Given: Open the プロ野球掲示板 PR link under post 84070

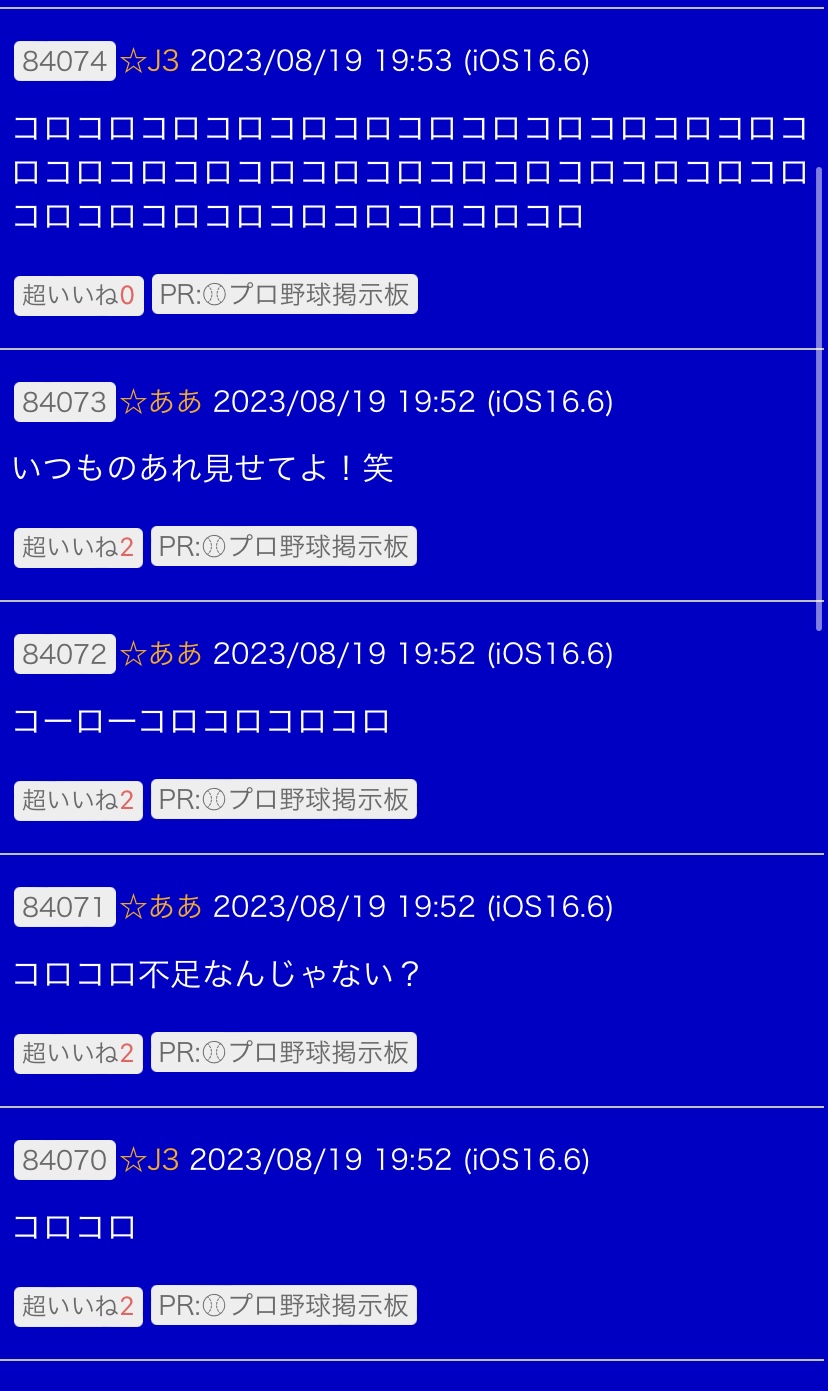Looking at the screenshot, I should [284, 1306].
